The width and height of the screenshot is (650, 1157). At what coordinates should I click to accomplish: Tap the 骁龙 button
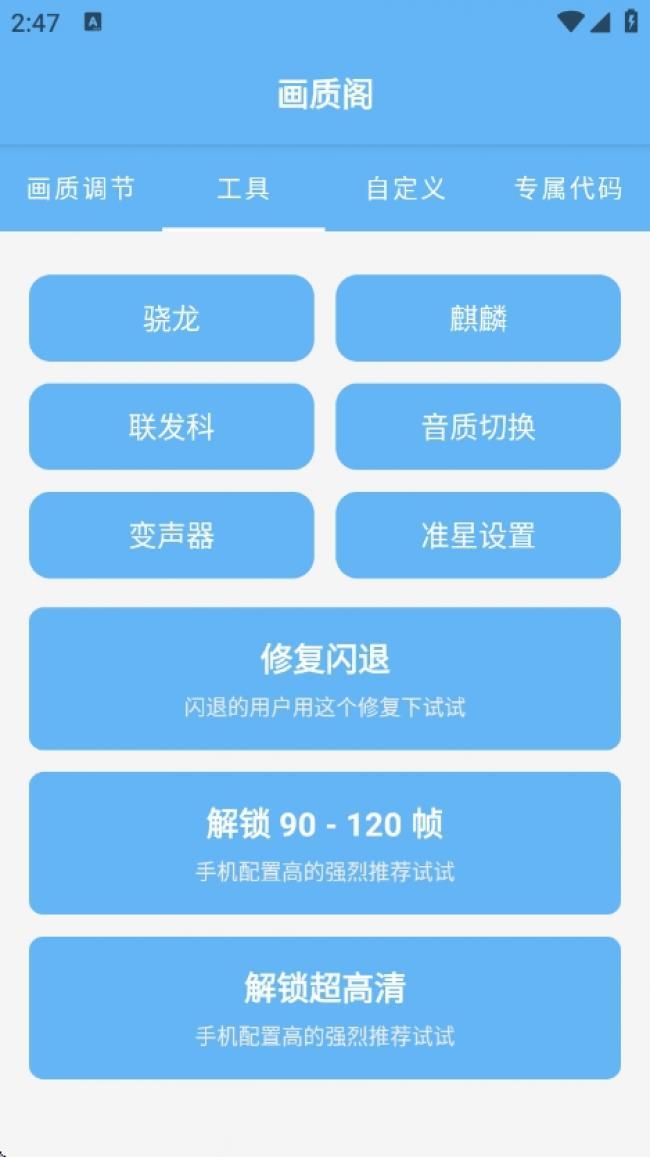[x=171, y=318]
